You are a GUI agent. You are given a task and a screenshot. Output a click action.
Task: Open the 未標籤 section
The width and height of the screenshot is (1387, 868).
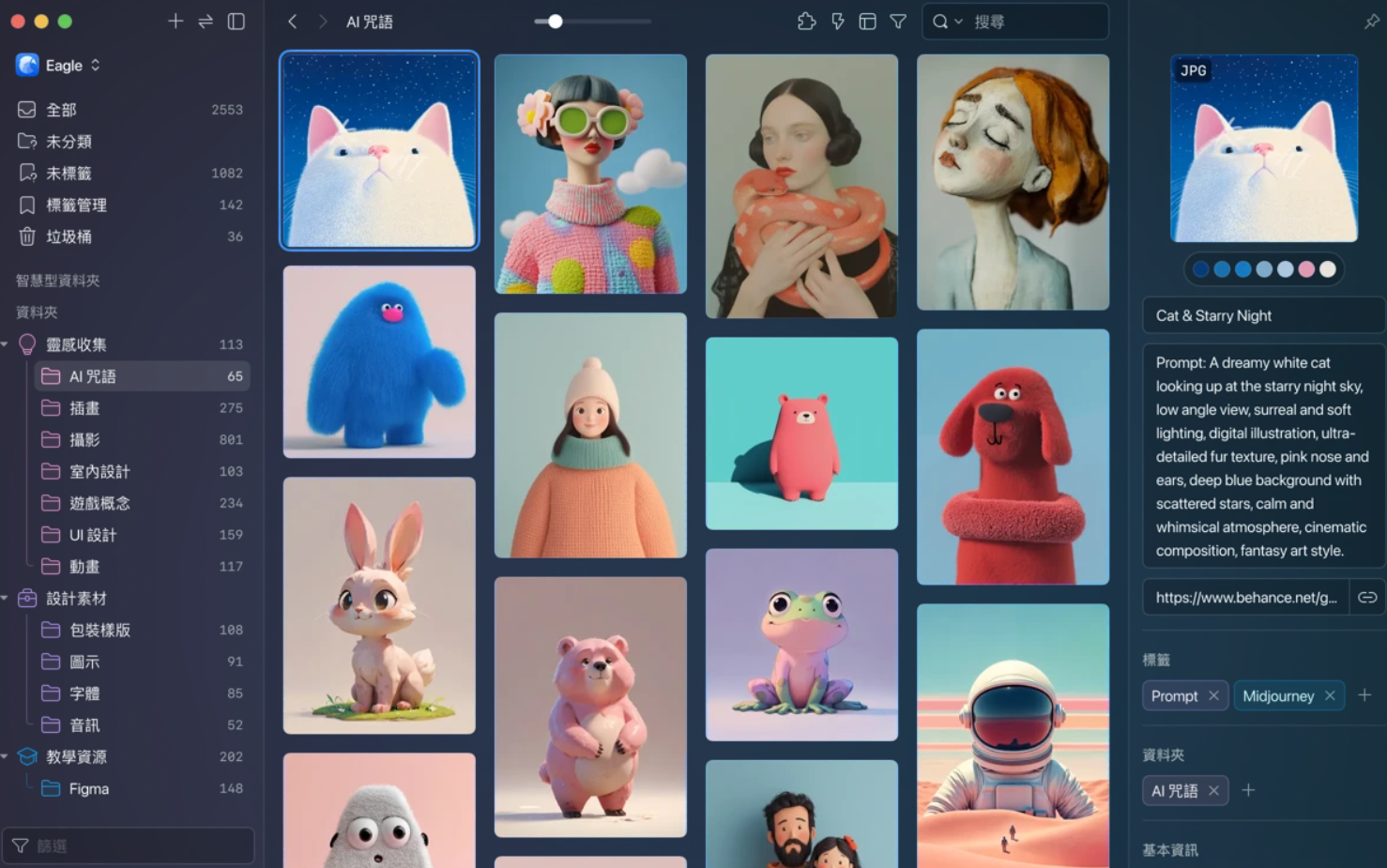pos(69,174)
